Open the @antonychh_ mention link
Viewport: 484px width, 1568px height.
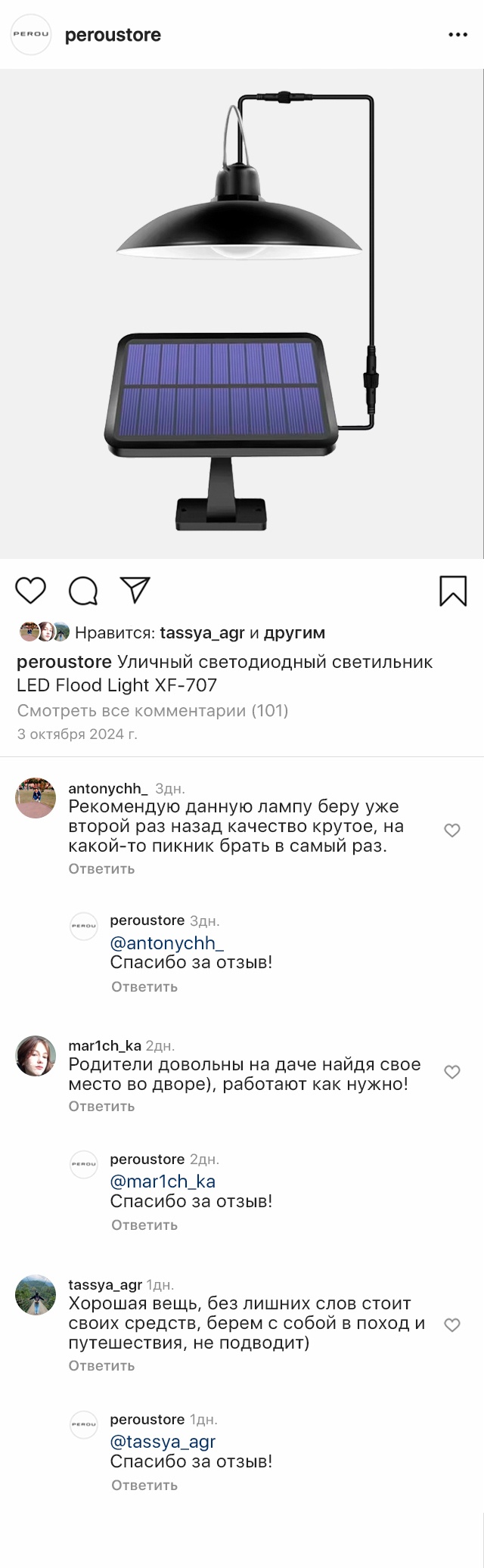click(x=166, y=942)
